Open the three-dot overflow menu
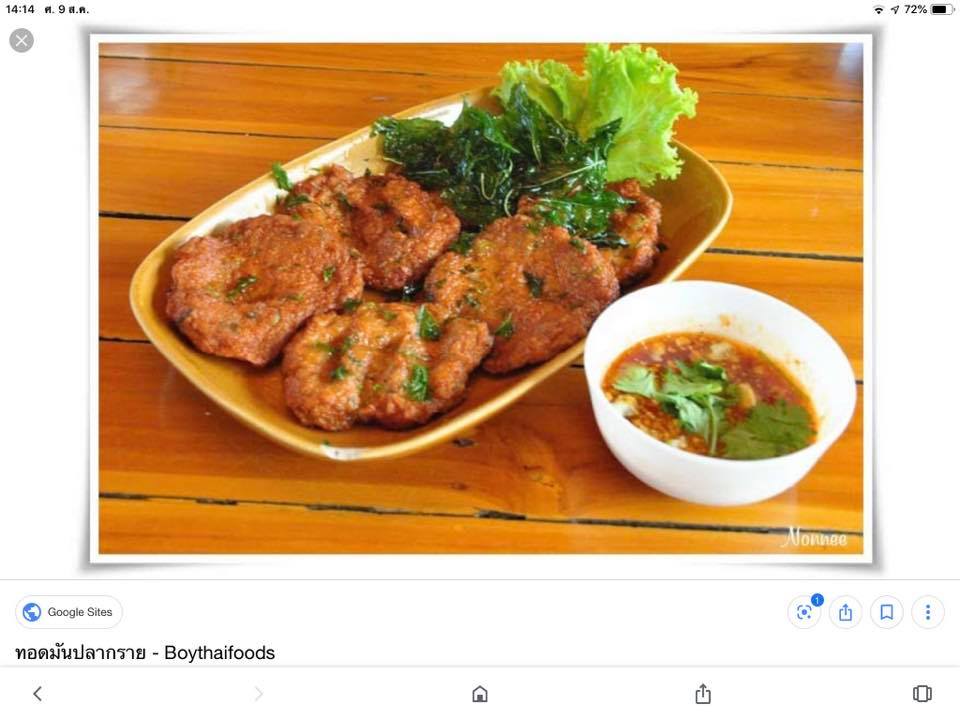This screenshot has height=720, width=960. tap(927, 612)
